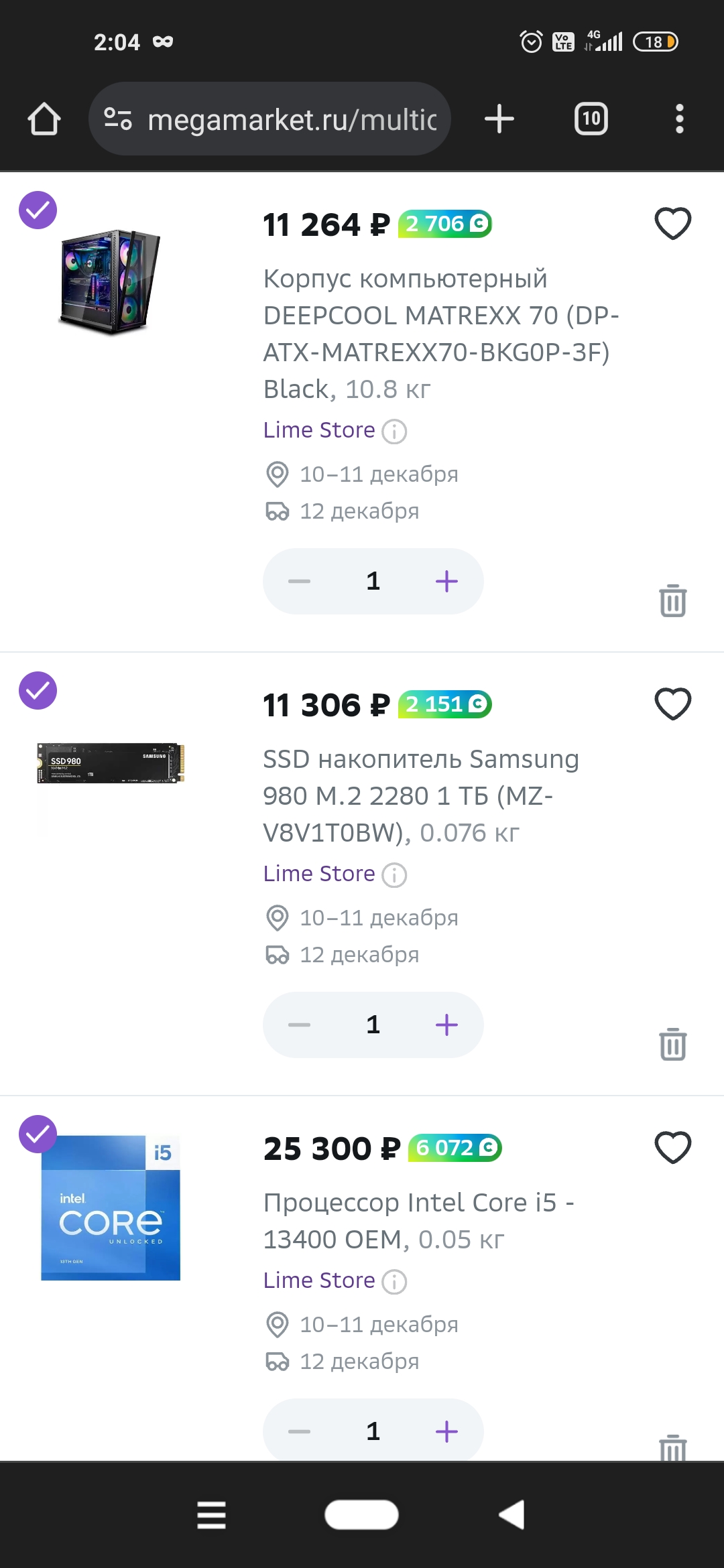This screenshot has height=1568, width=724.
Task: Open the tab switcher showing 10 tabs
Action: pos(591,119)
